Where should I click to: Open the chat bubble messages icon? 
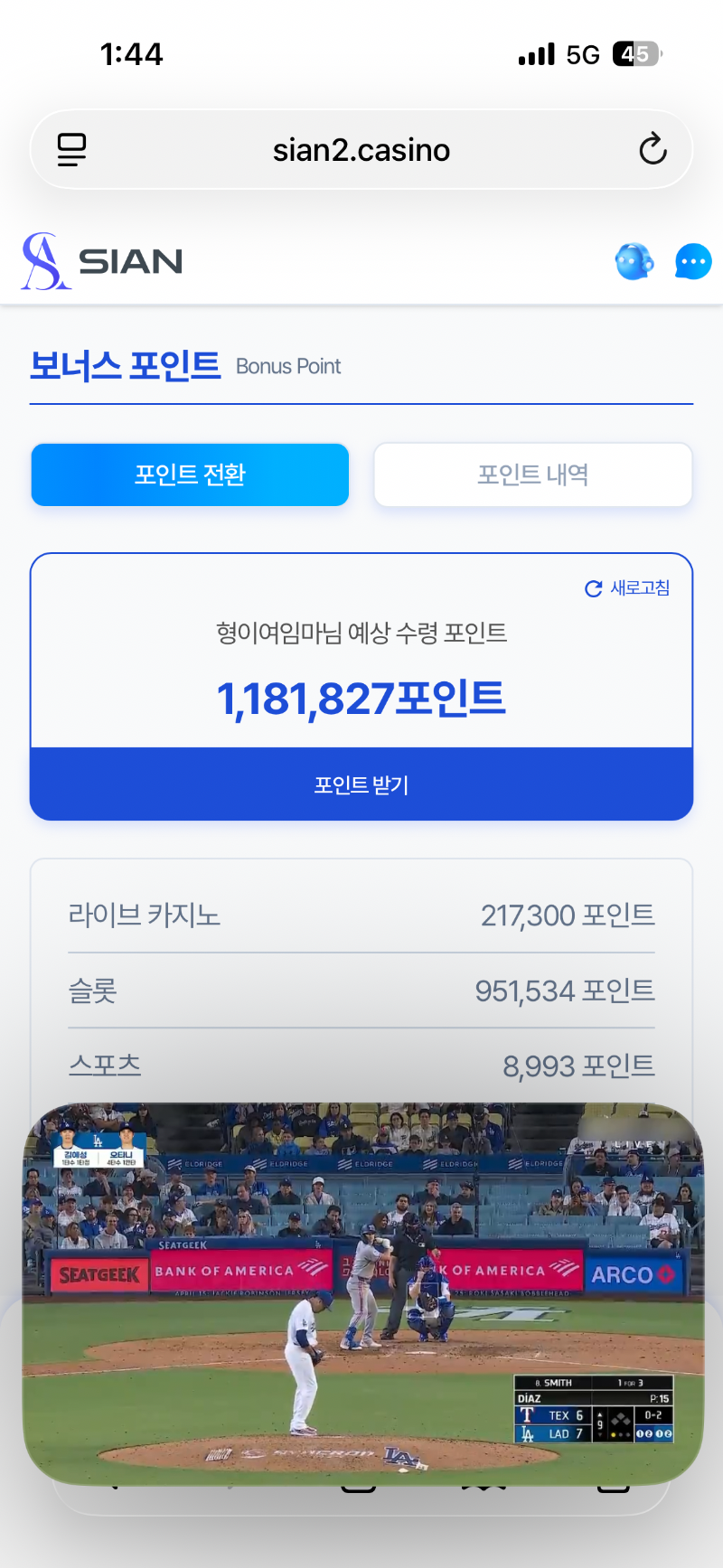click(693, 262)
